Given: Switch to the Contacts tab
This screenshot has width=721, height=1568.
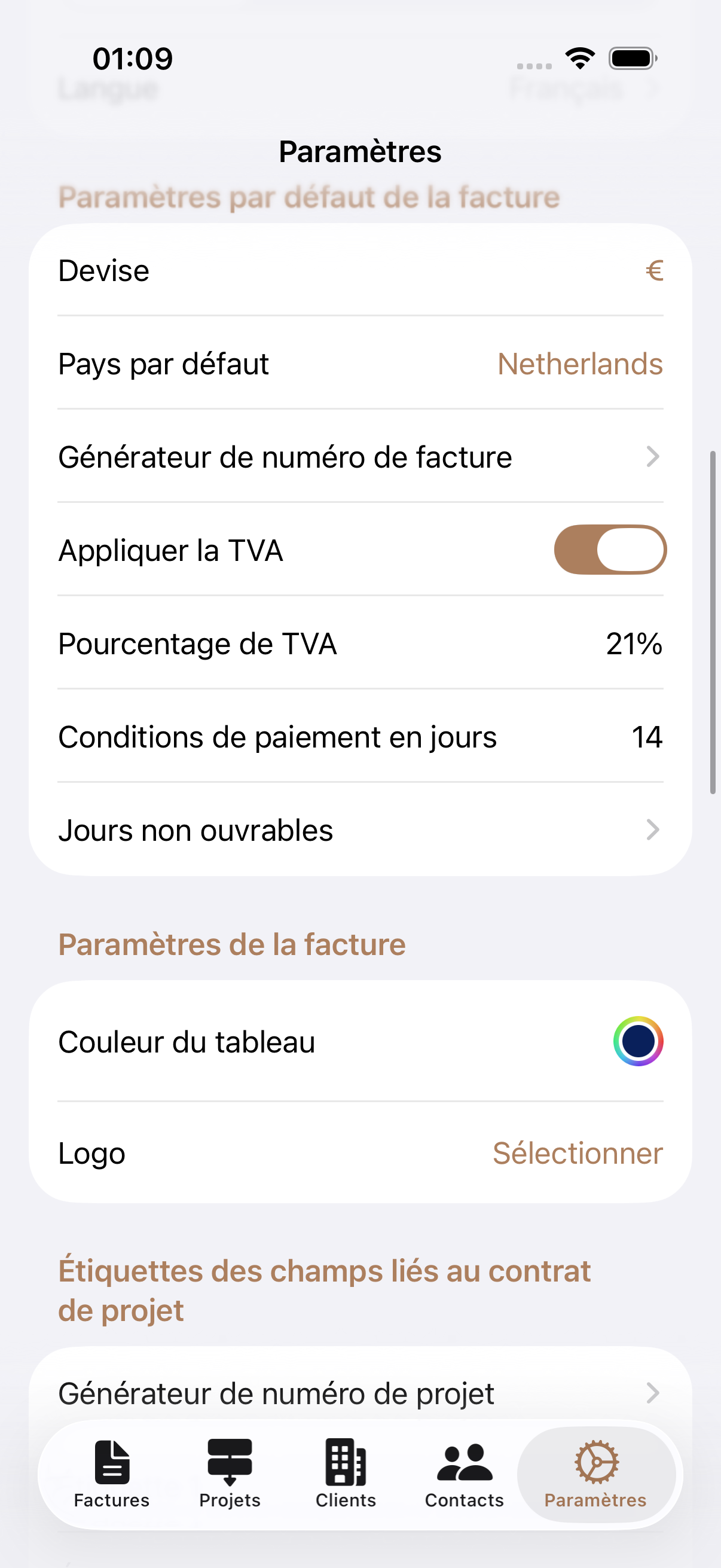Looking at the screenshot, I should click(x=465, y=1474).
